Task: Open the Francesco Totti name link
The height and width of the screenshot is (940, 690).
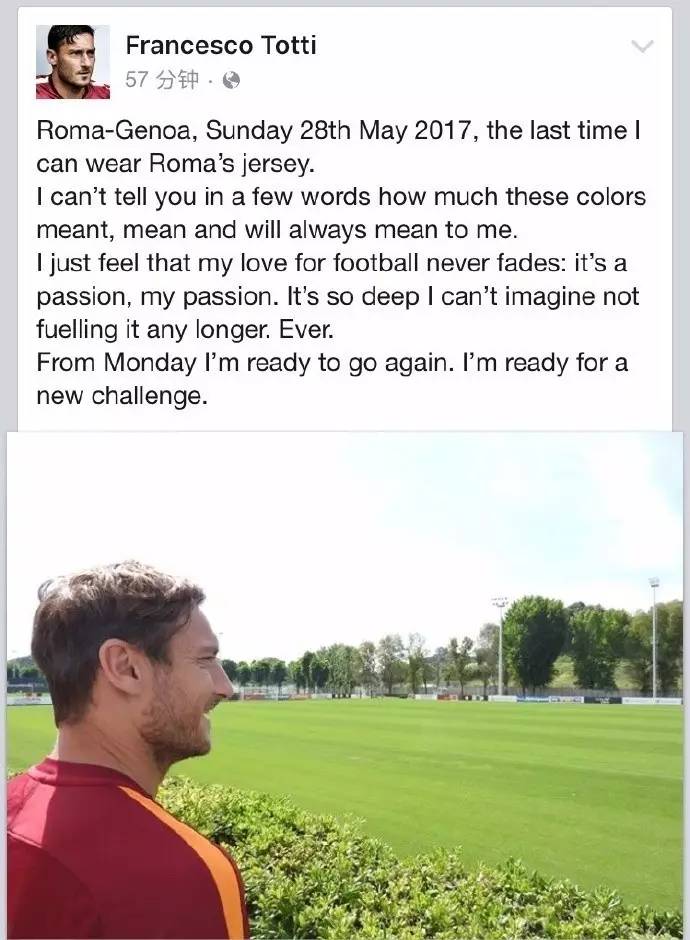Action: (221, 45)
